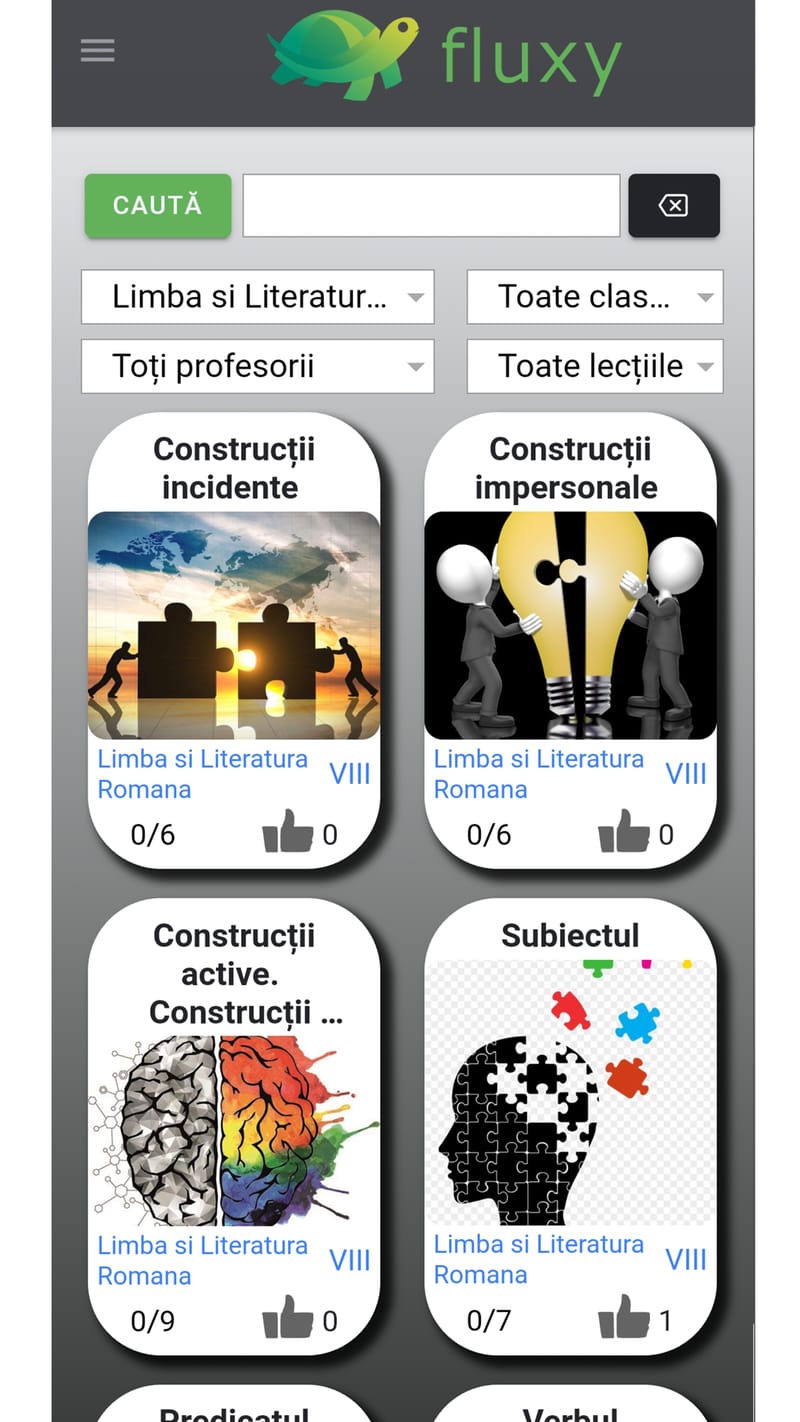800x1422 pixels.
Task: Like the Subiectul lesson
Action: [626, 1317]
